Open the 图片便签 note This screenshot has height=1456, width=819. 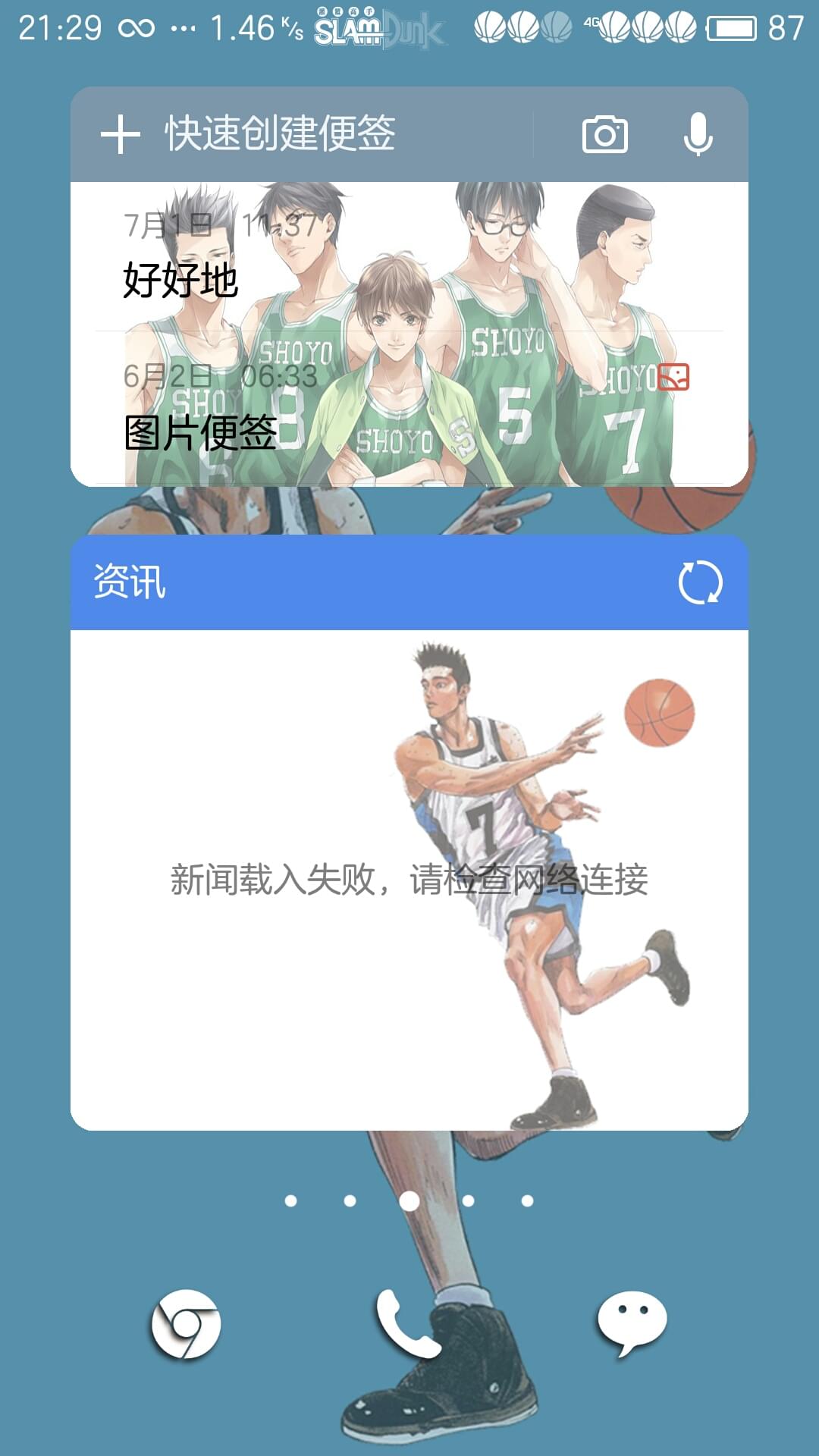coord(409,408)
